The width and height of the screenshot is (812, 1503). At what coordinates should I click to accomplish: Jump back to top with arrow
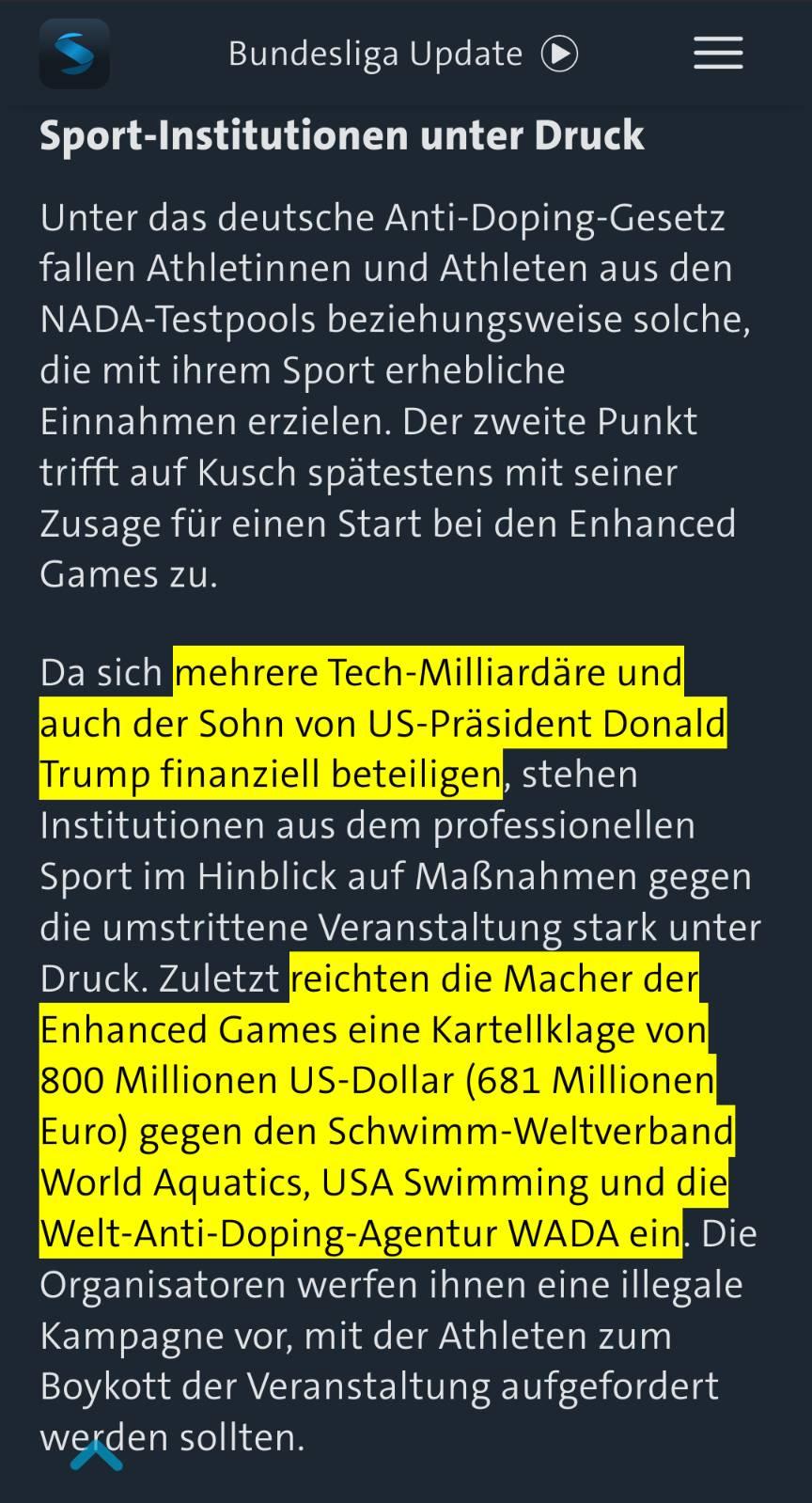click(x=96, y=1455)
